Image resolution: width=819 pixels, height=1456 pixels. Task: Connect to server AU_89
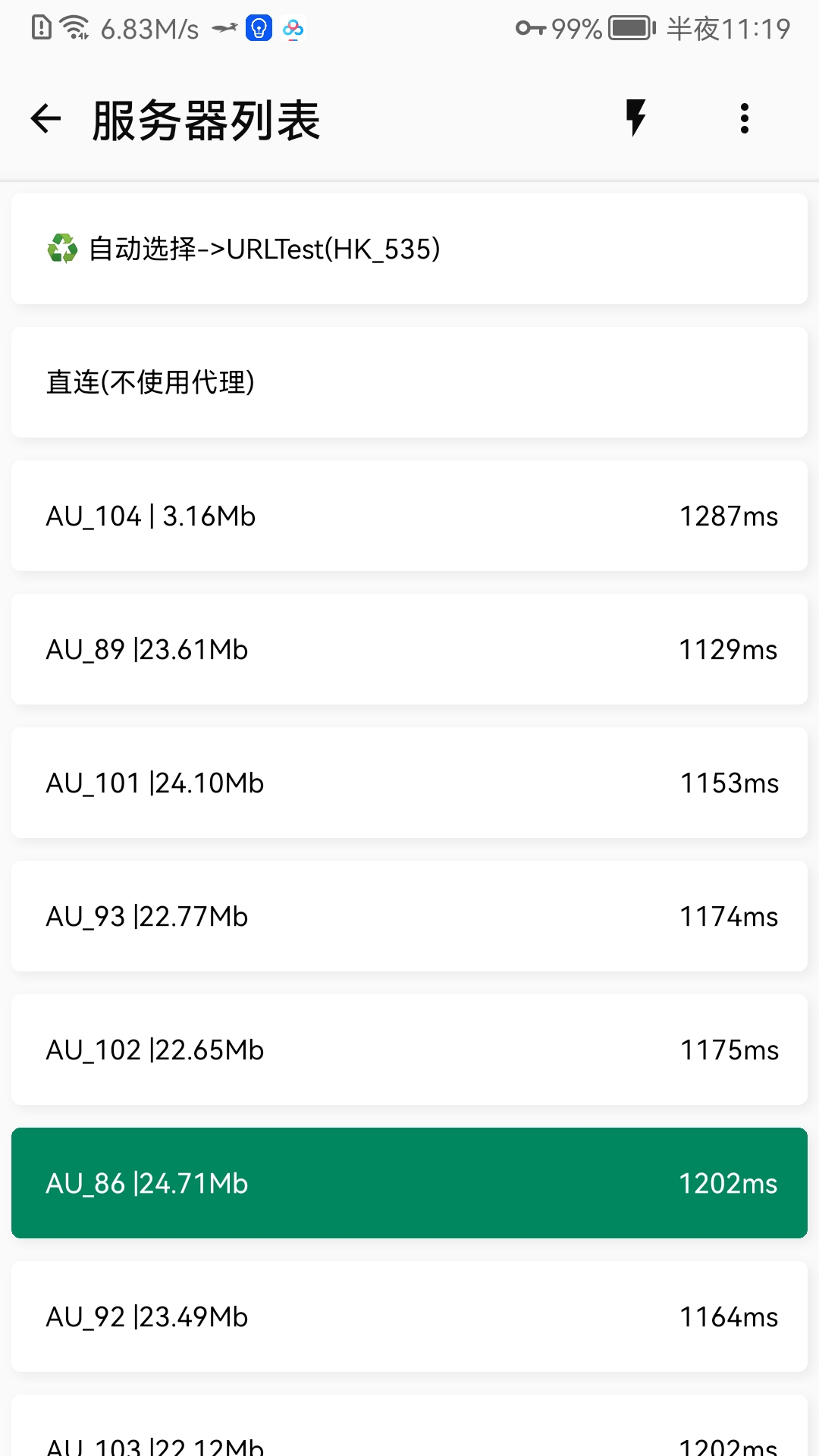409,649
